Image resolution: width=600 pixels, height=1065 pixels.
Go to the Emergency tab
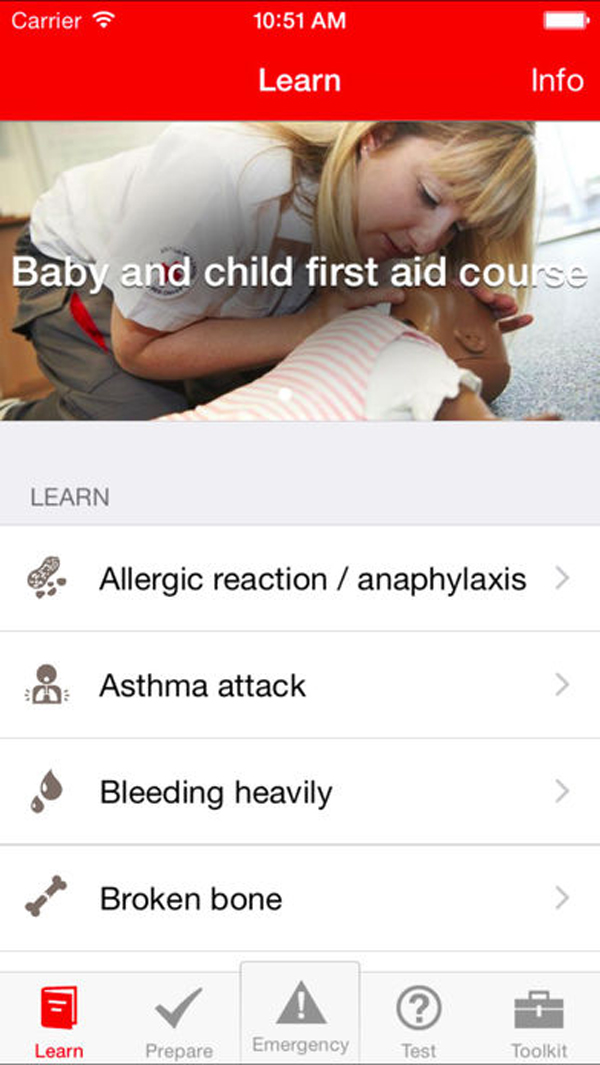click(300, 1016)
